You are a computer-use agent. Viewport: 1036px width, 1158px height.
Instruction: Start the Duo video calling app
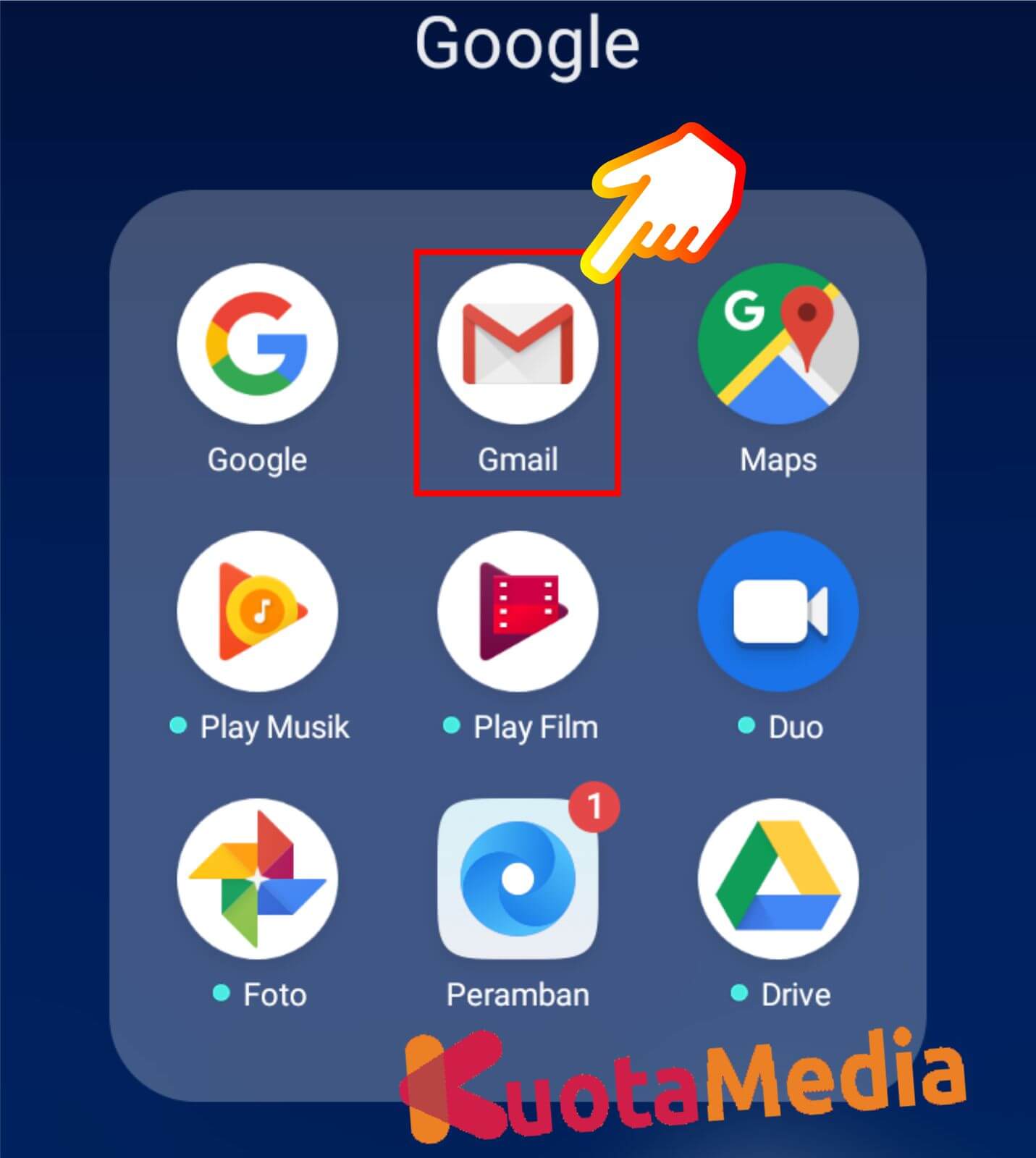tap(778, 612)
